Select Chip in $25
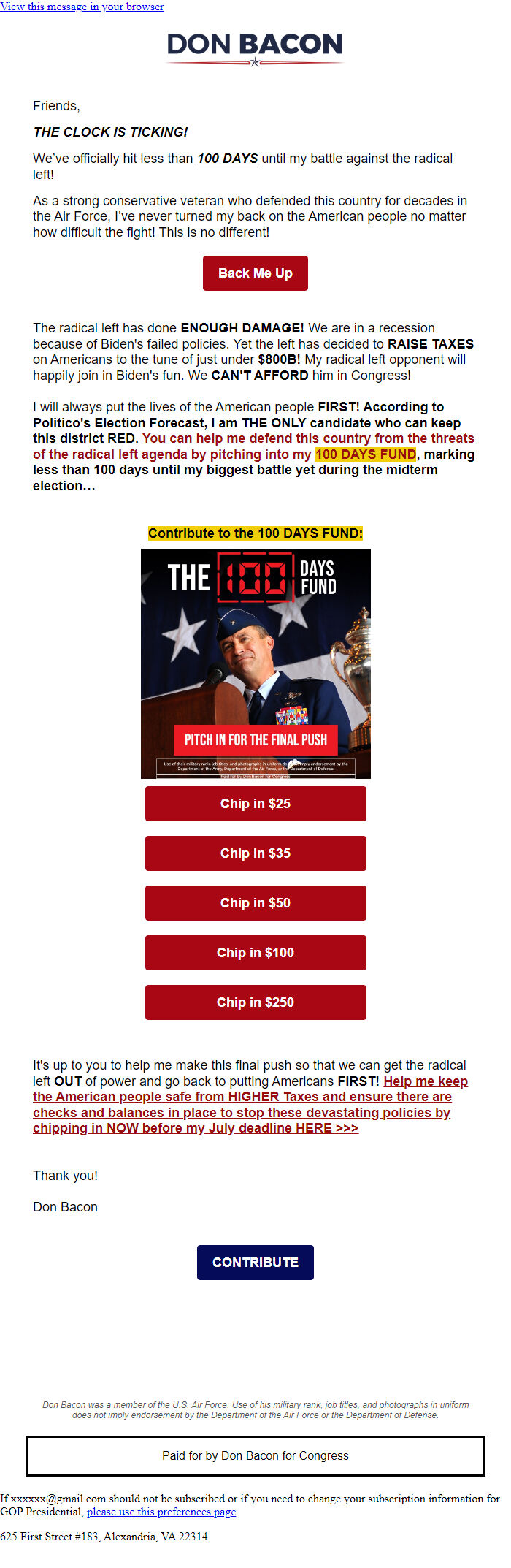The width and height of the screenshot is (511, 1568). tap(255, 804)
